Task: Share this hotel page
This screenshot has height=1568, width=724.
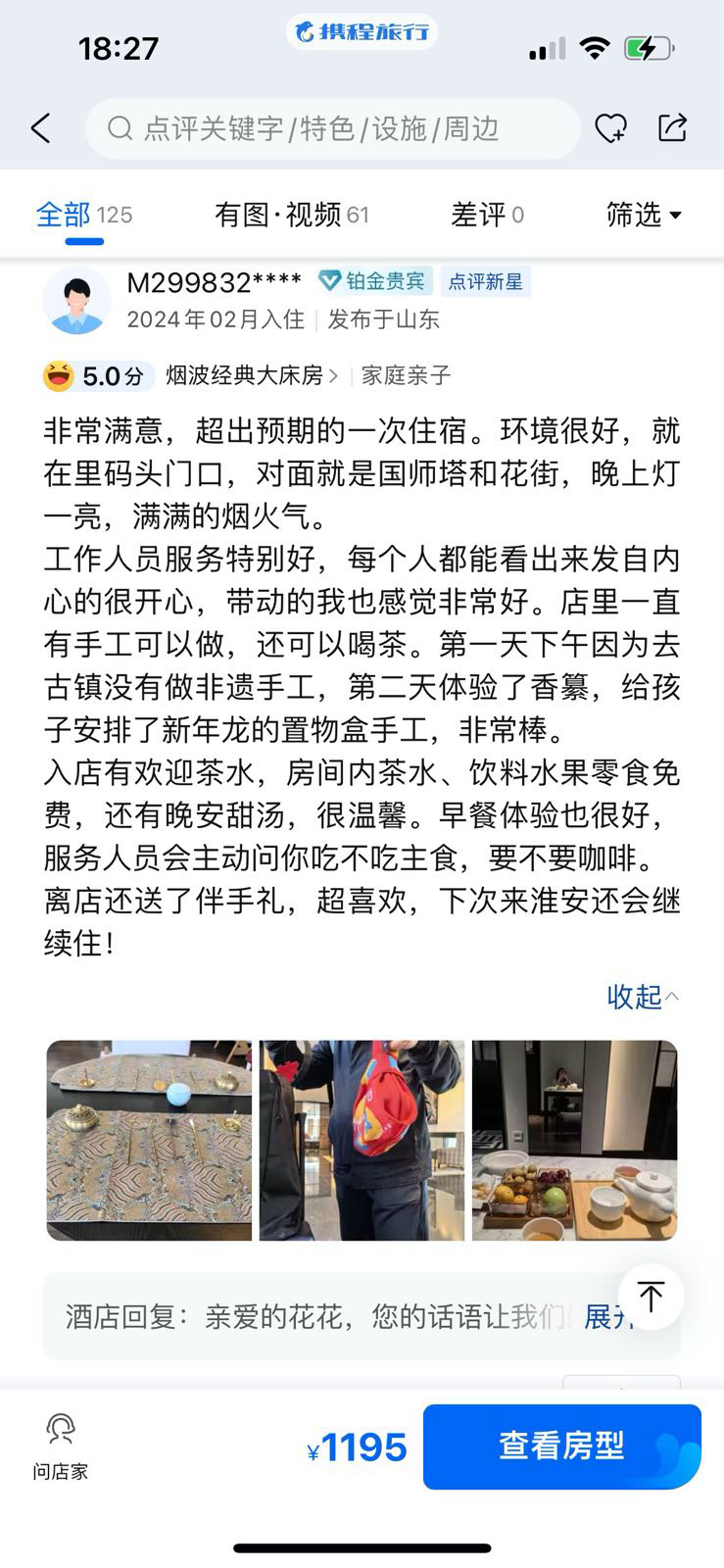Action: tap(672, 128)
